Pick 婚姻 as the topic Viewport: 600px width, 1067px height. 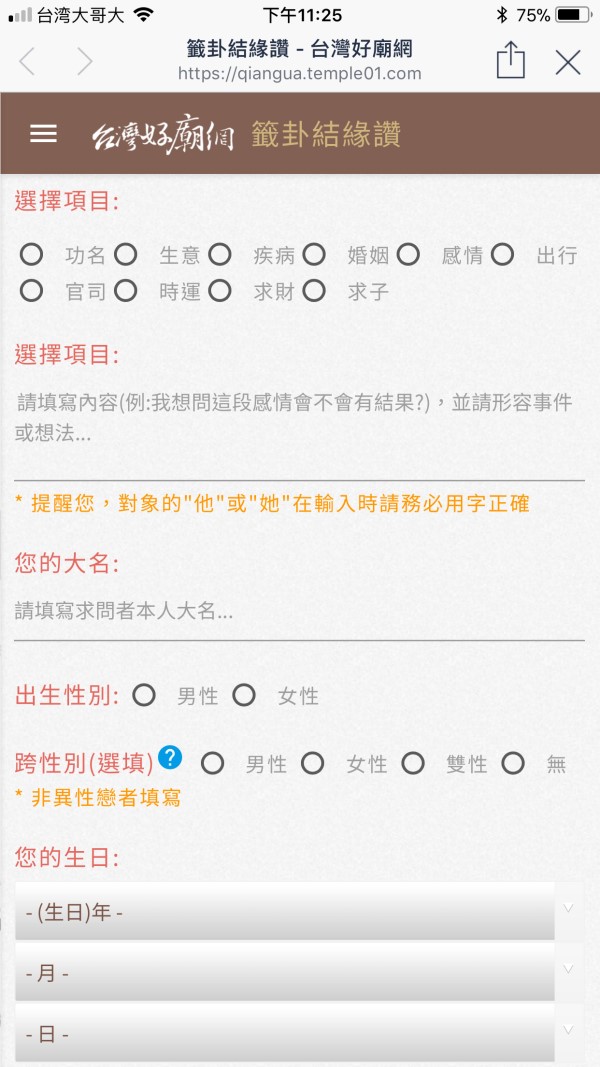click(x=314, y=255)
